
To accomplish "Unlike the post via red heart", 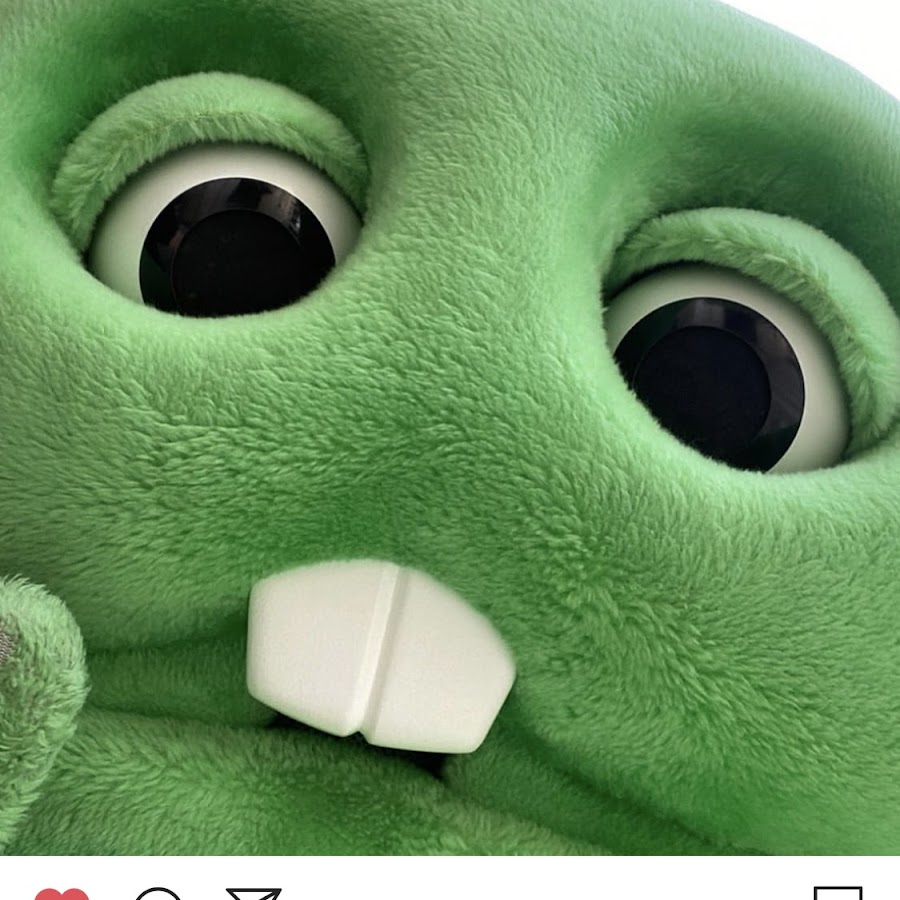I will coord(62,893).
